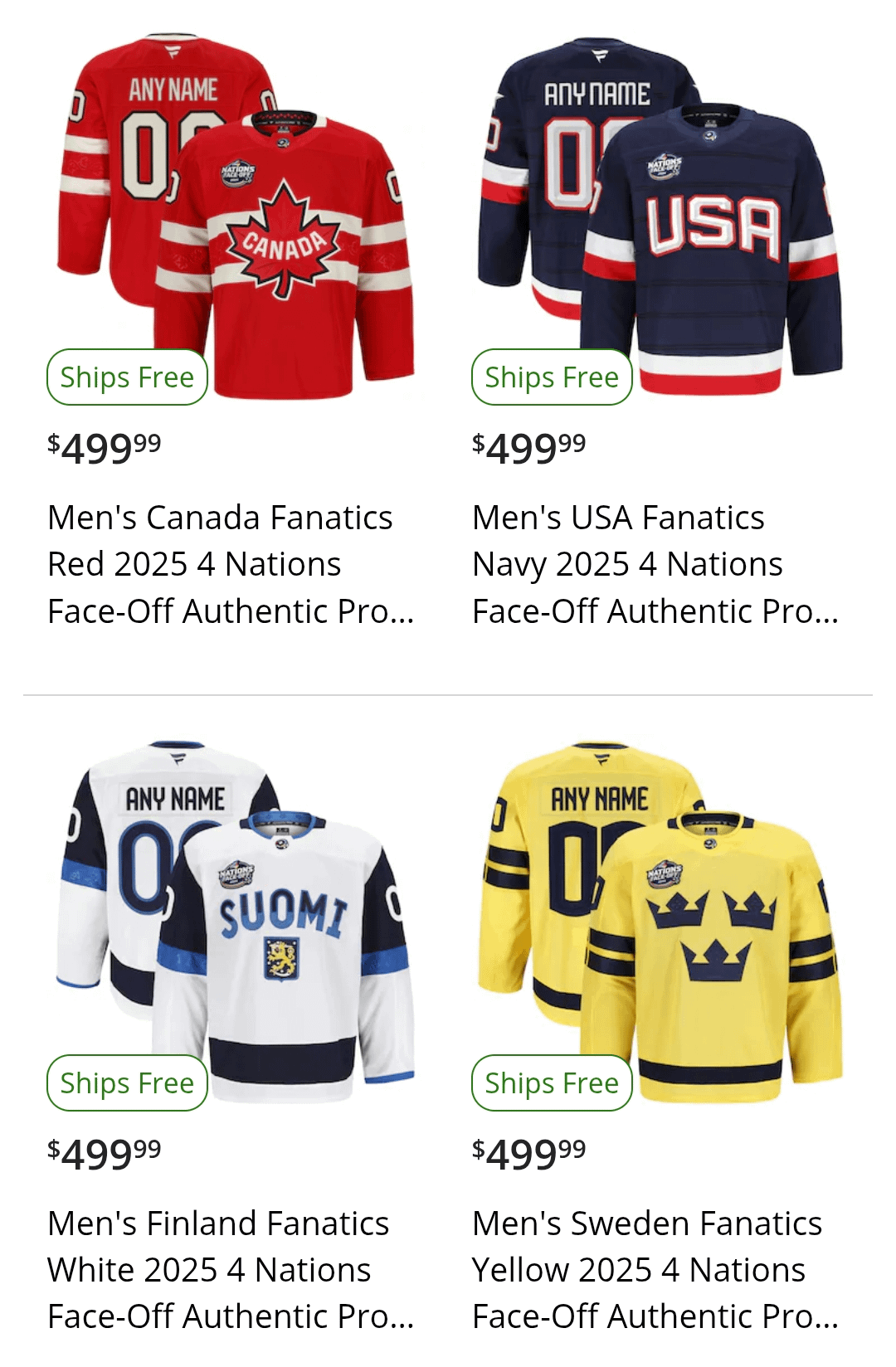Click the Ships Free badge under the Finland jersey

[126, 1082]
